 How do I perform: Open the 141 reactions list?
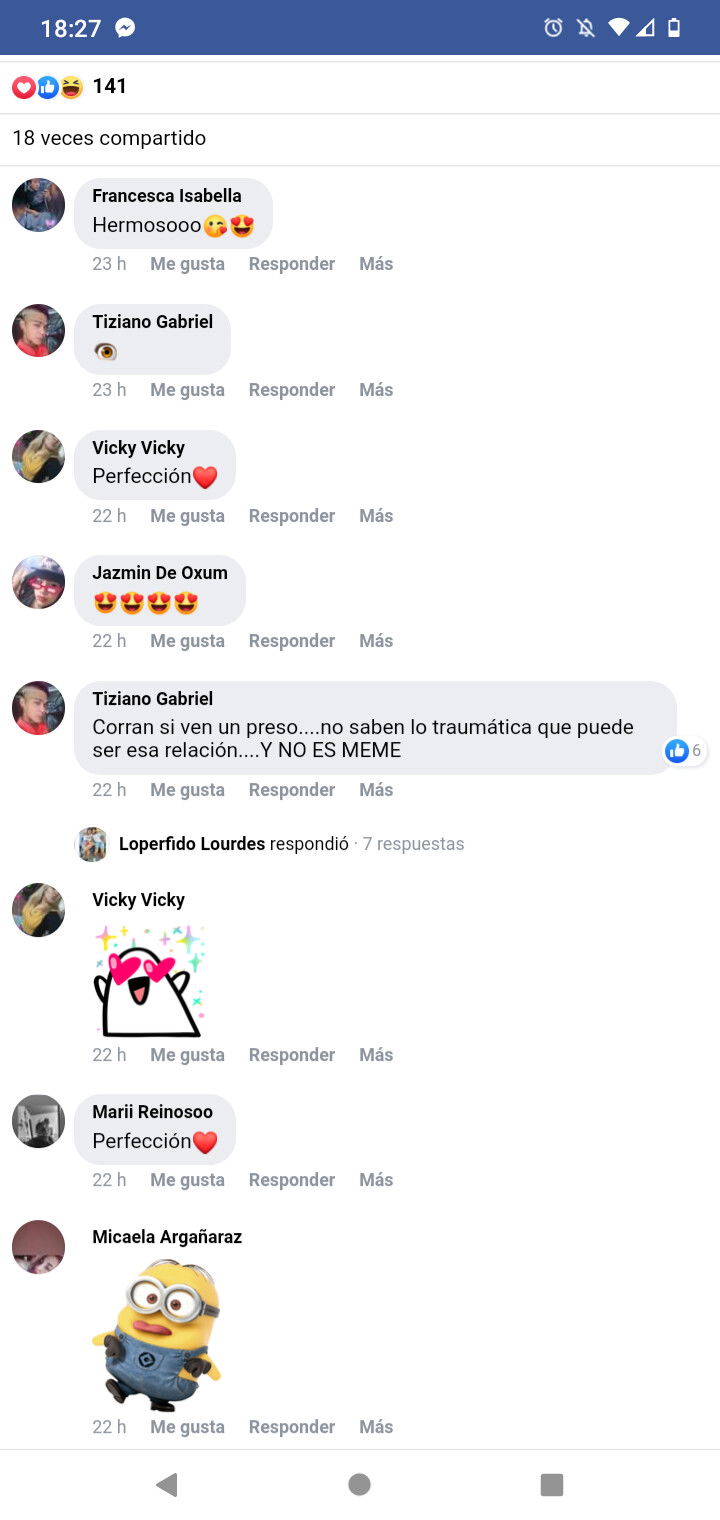70,87
